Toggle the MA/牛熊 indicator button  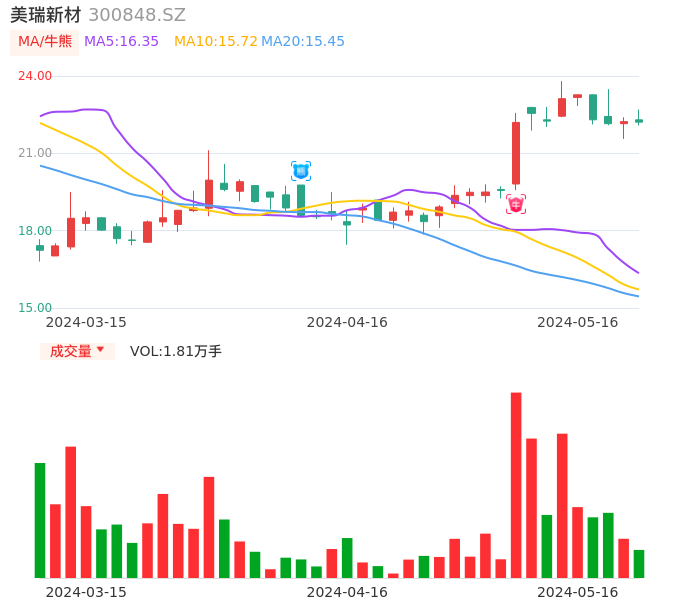tap(45, 42)
